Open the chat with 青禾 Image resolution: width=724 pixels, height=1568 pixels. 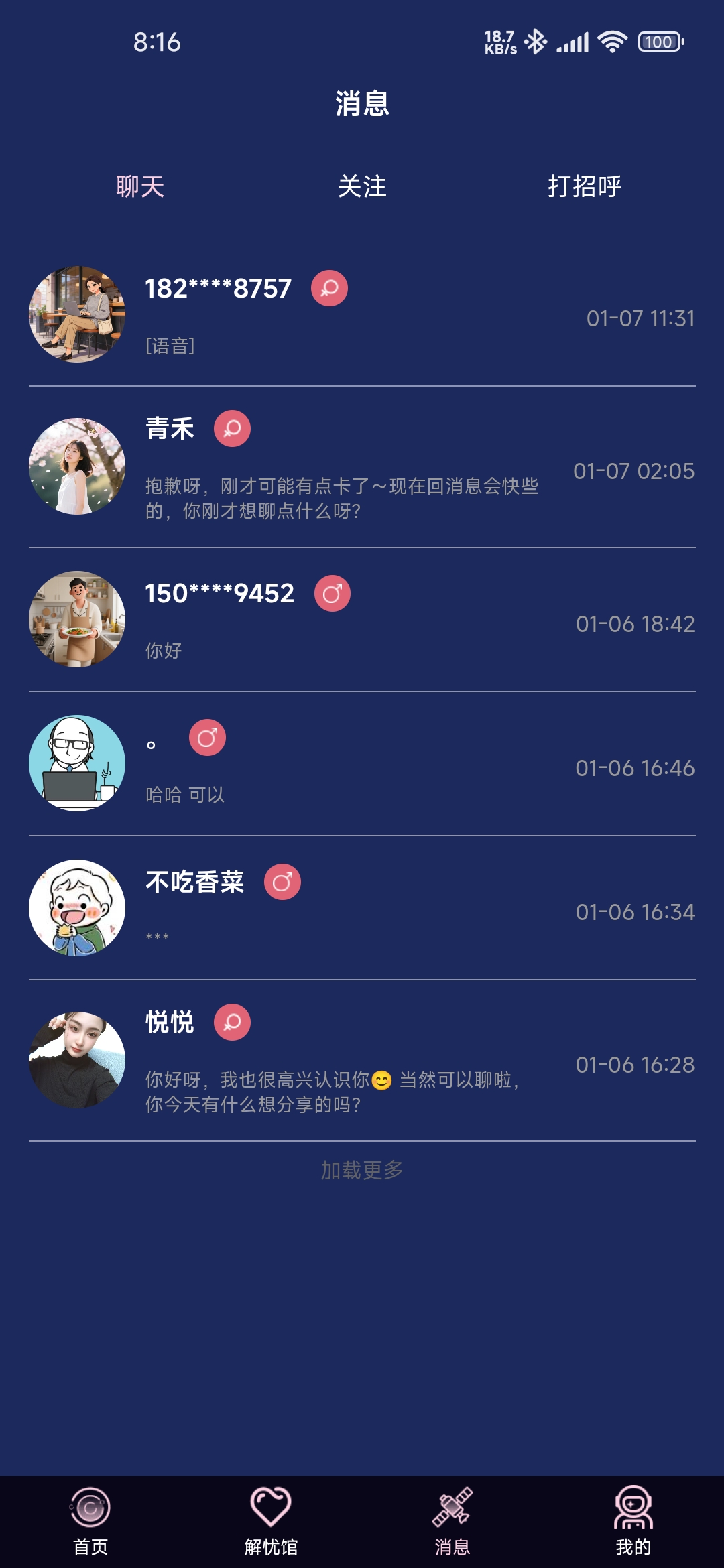point(362,468)
